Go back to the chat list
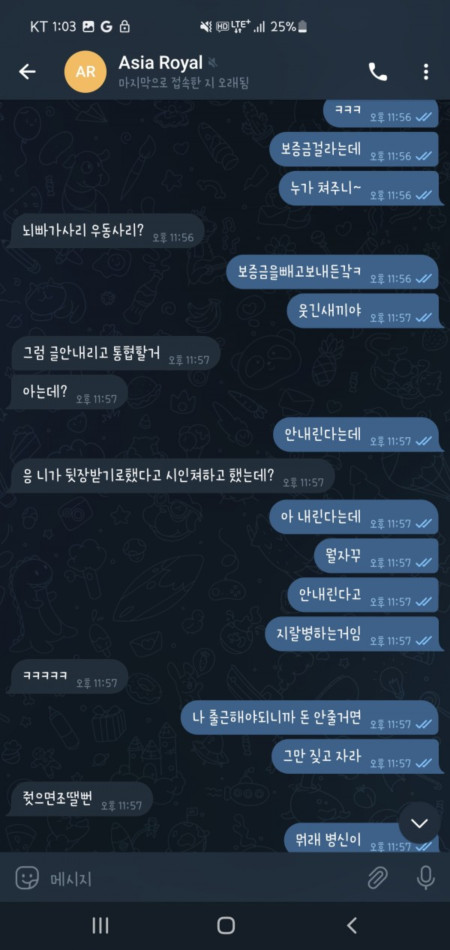 pos(27,72)
